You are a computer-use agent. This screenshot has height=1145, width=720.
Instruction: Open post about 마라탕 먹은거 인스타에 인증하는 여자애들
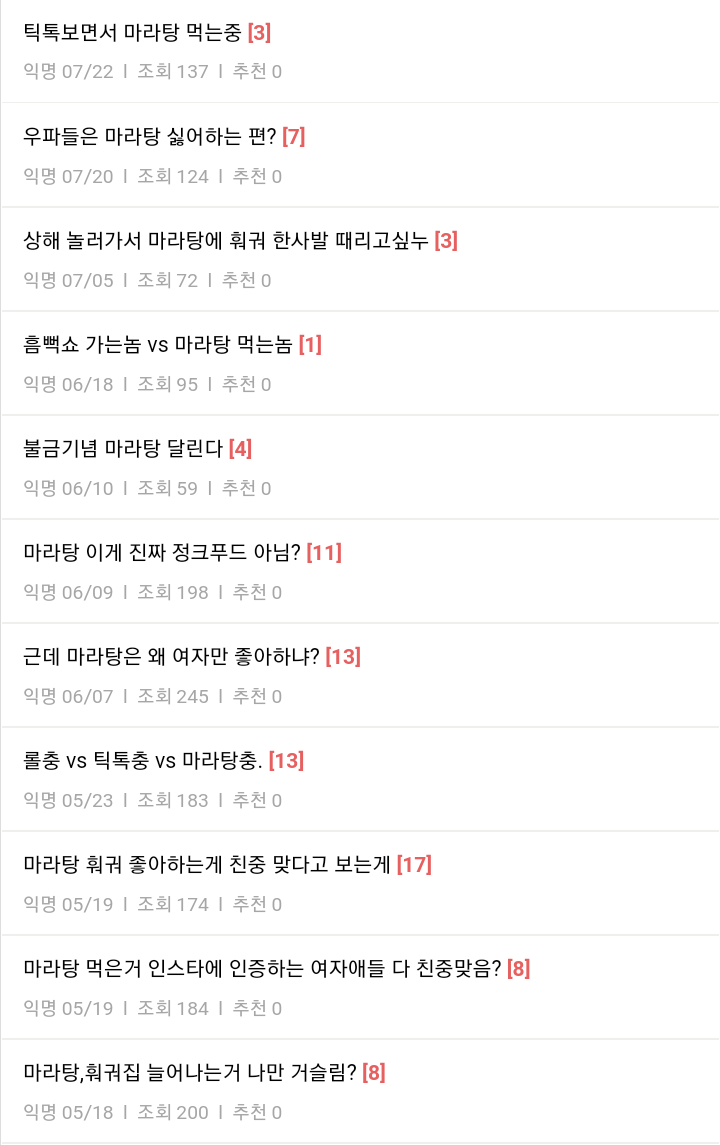pos(262,969)
